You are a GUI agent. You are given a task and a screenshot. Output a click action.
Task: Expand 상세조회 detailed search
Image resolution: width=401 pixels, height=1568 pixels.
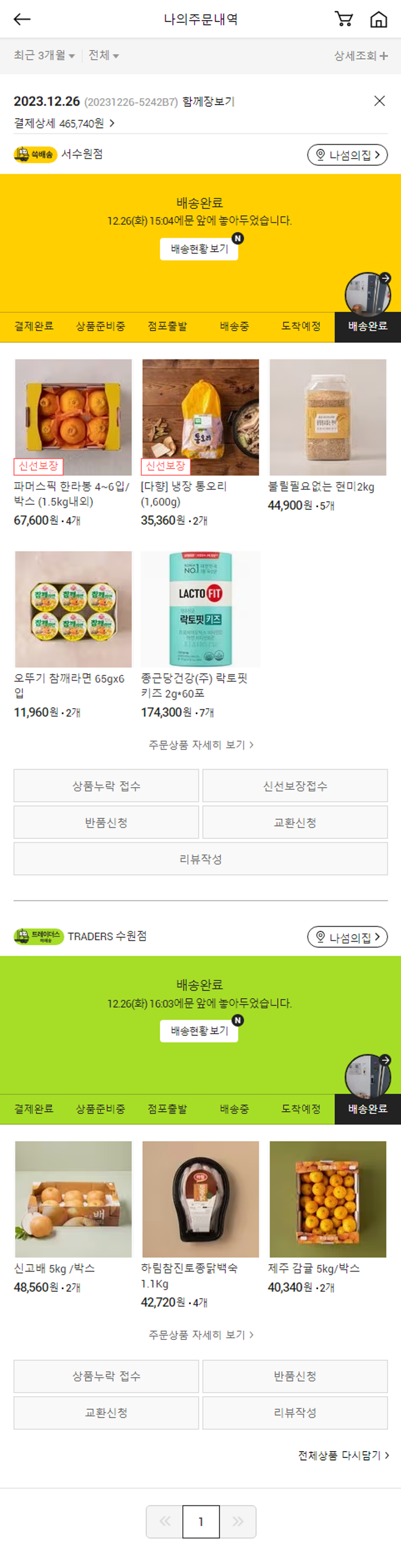[360, 56]
